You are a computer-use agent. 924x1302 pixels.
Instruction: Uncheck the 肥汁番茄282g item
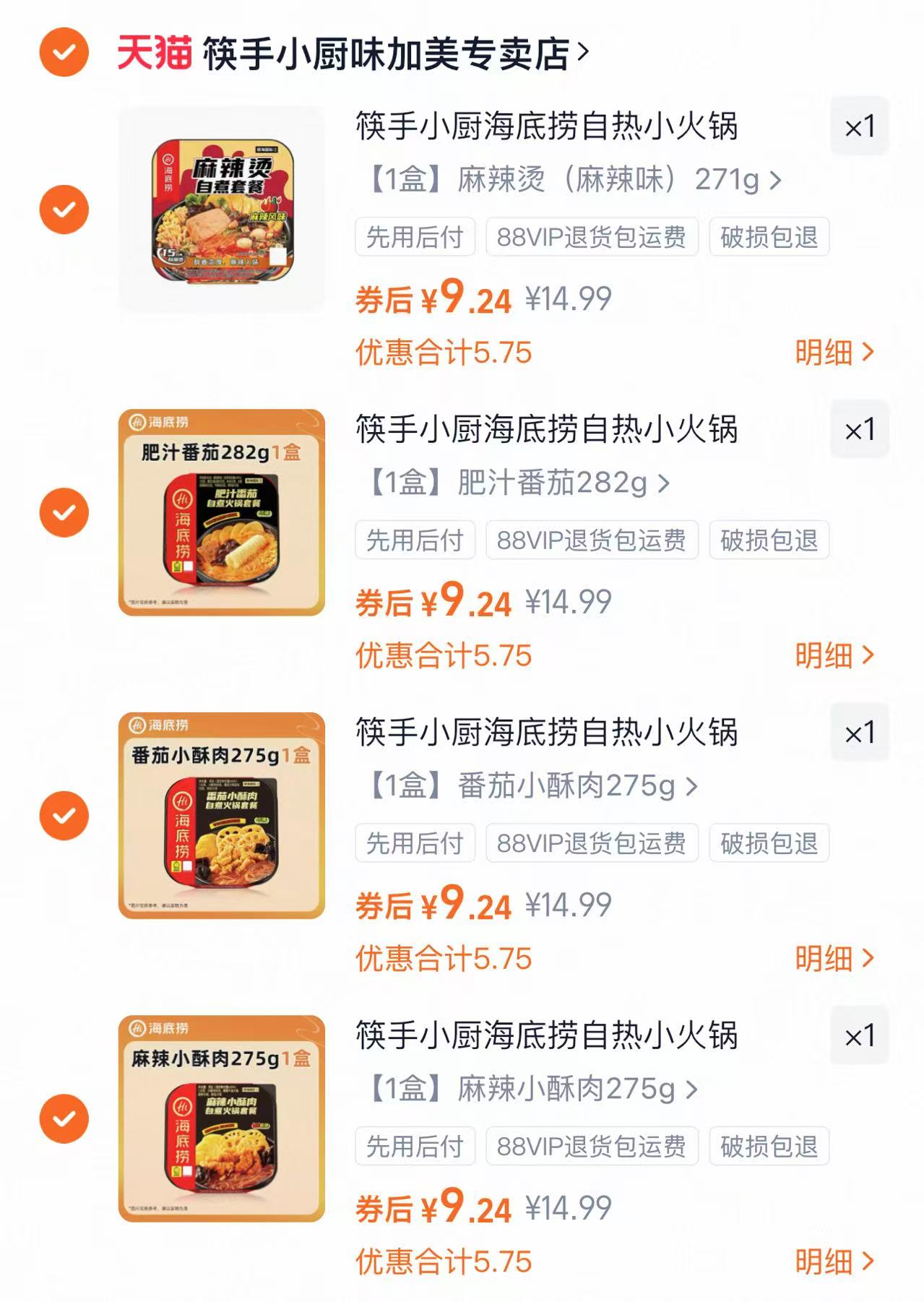click(66, 513)
